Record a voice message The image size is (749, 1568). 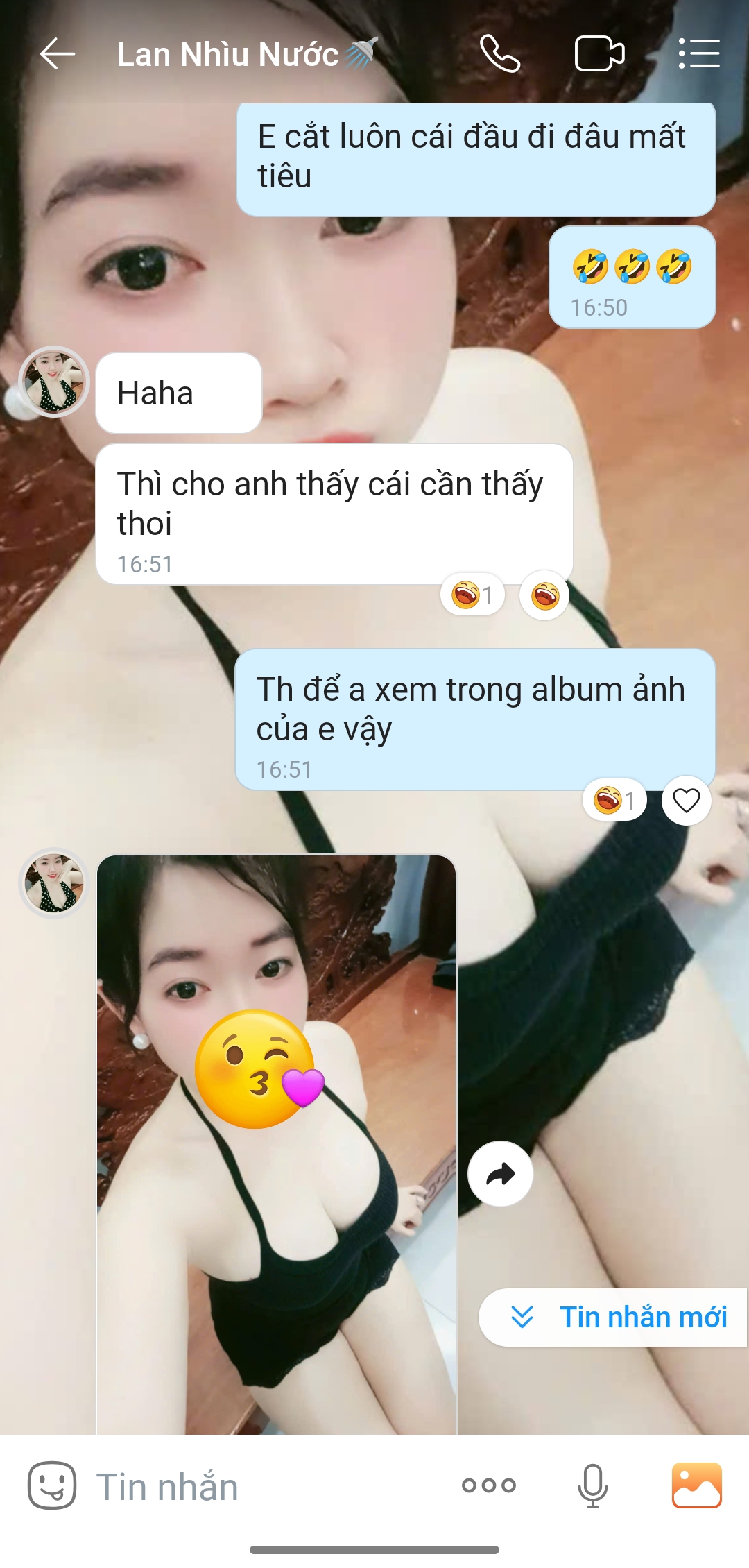click(x=593, y=1485)
